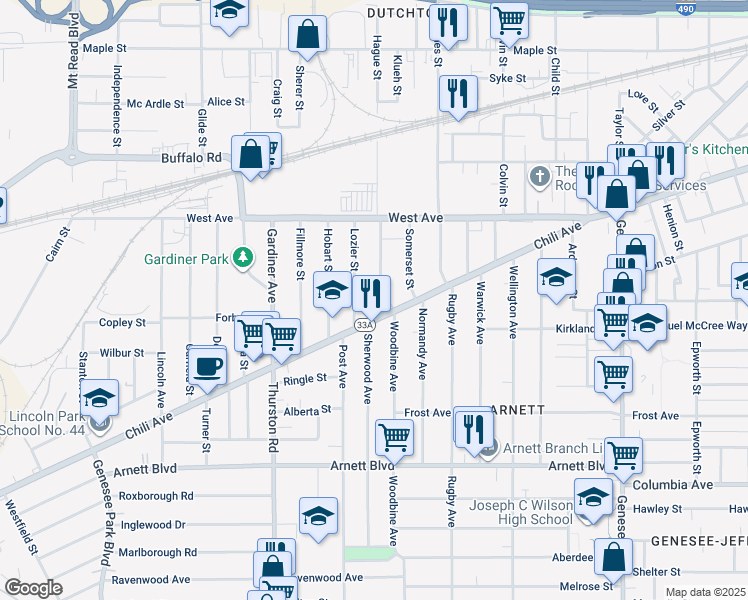Open the Gardiner Park place pin
Screen dimensions: 748x600
click(x=243, y=258)
